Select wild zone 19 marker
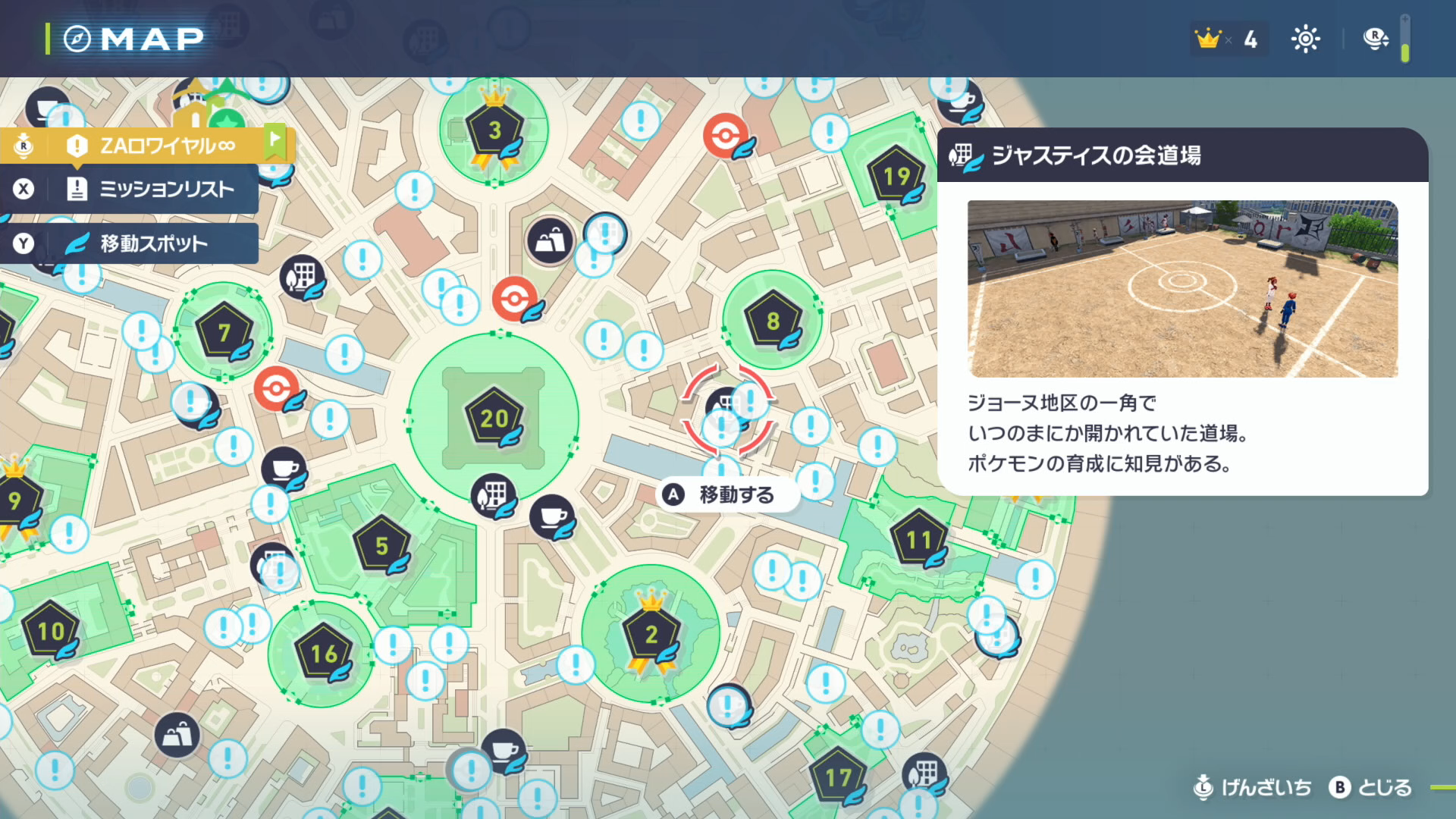 click(x=896, y=176)
